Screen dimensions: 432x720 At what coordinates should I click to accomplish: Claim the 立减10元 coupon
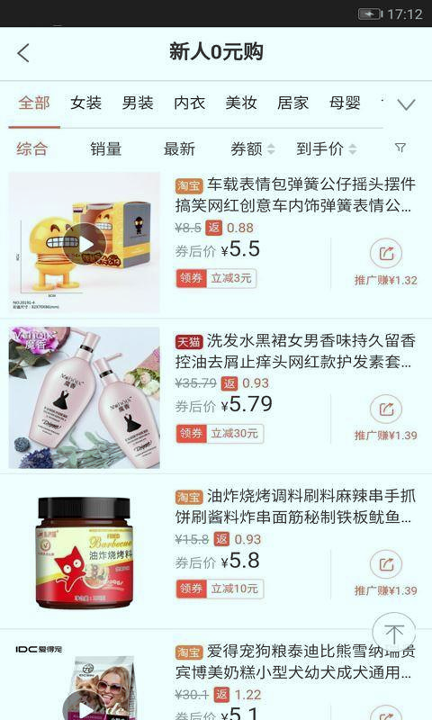coord(220,589)
